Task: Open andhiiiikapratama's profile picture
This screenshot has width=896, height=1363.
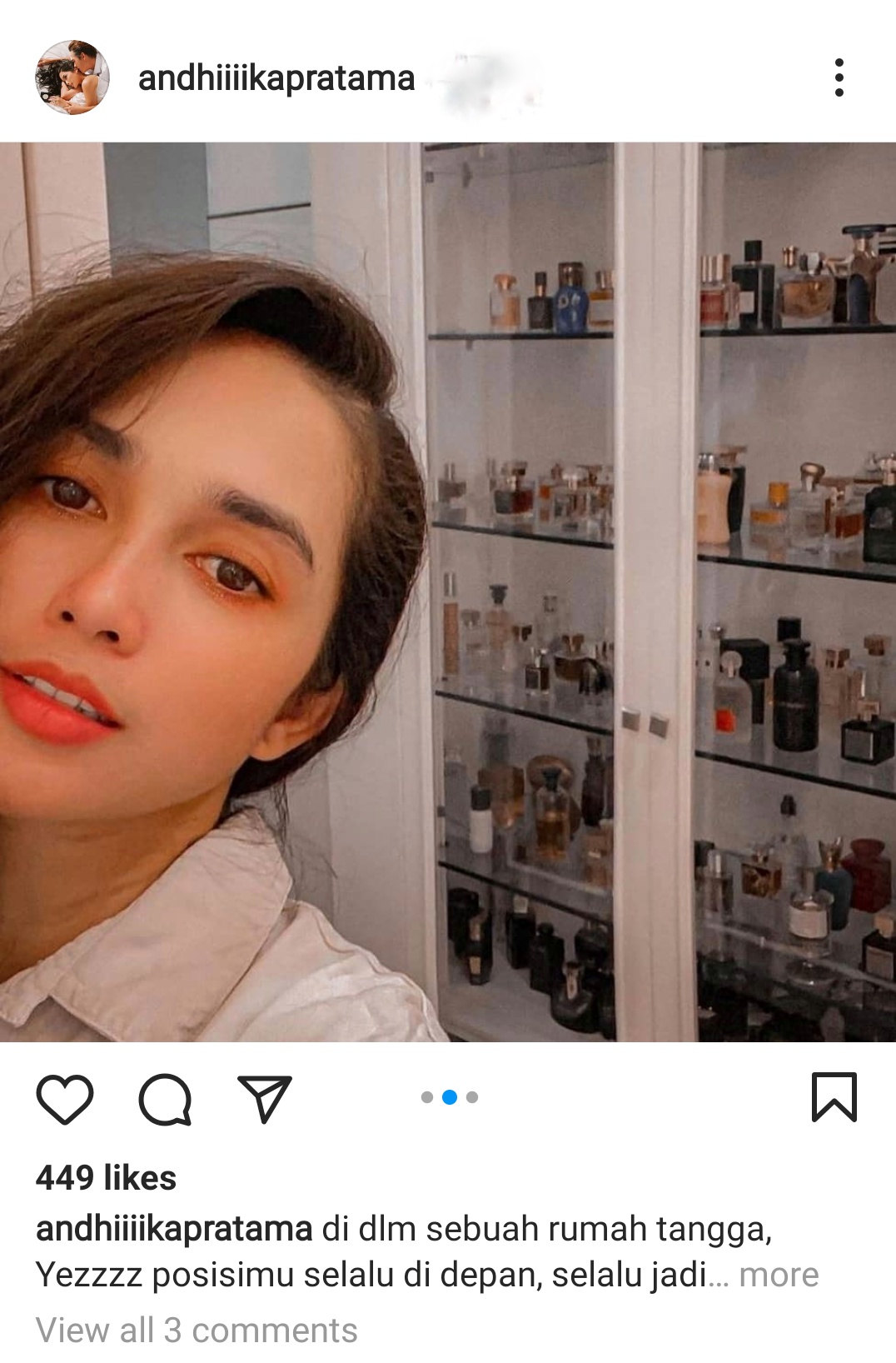Action: [72, 77]
